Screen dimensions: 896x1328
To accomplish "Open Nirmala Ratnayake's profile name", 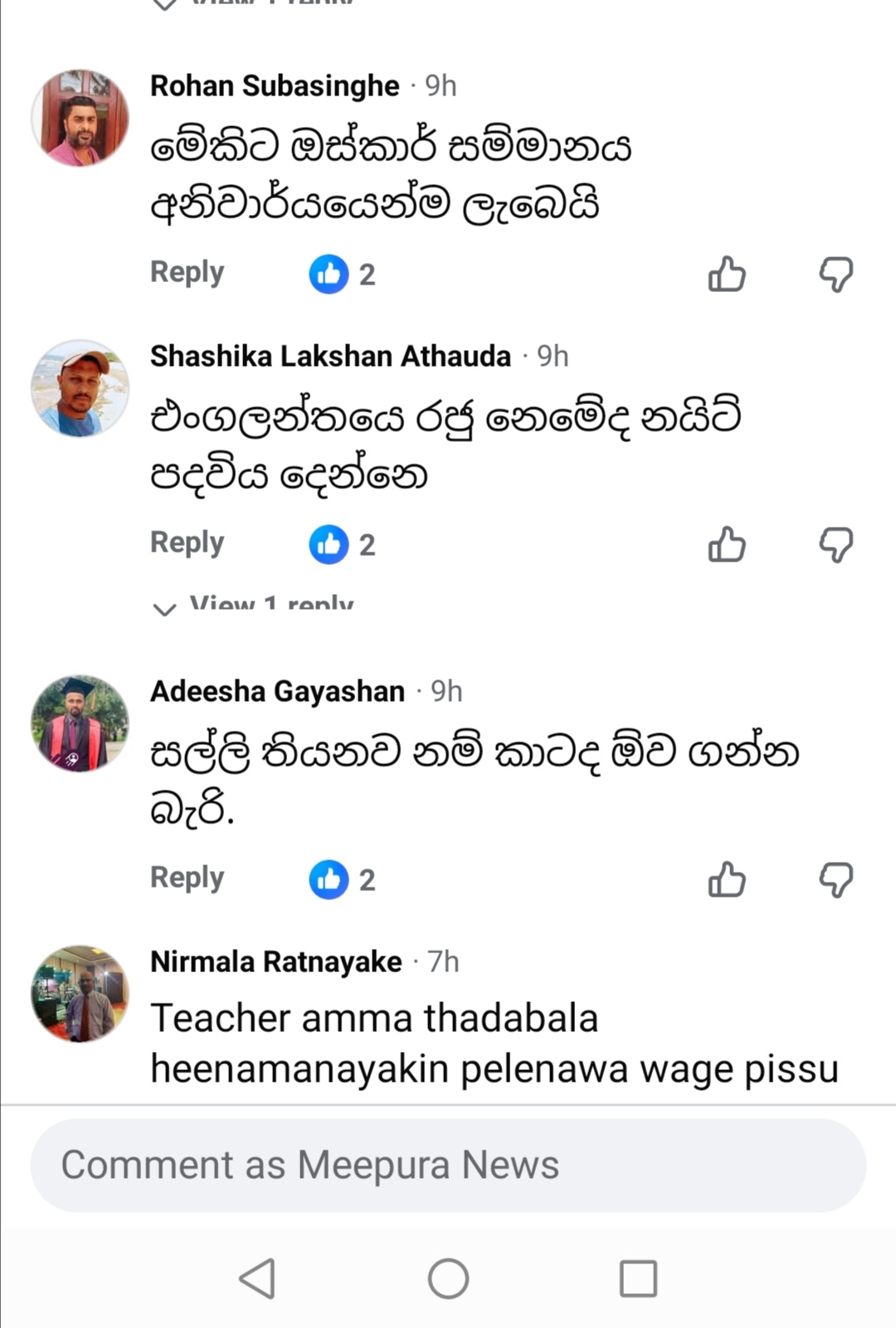I will pyautogui.click(x=275, y=961).
